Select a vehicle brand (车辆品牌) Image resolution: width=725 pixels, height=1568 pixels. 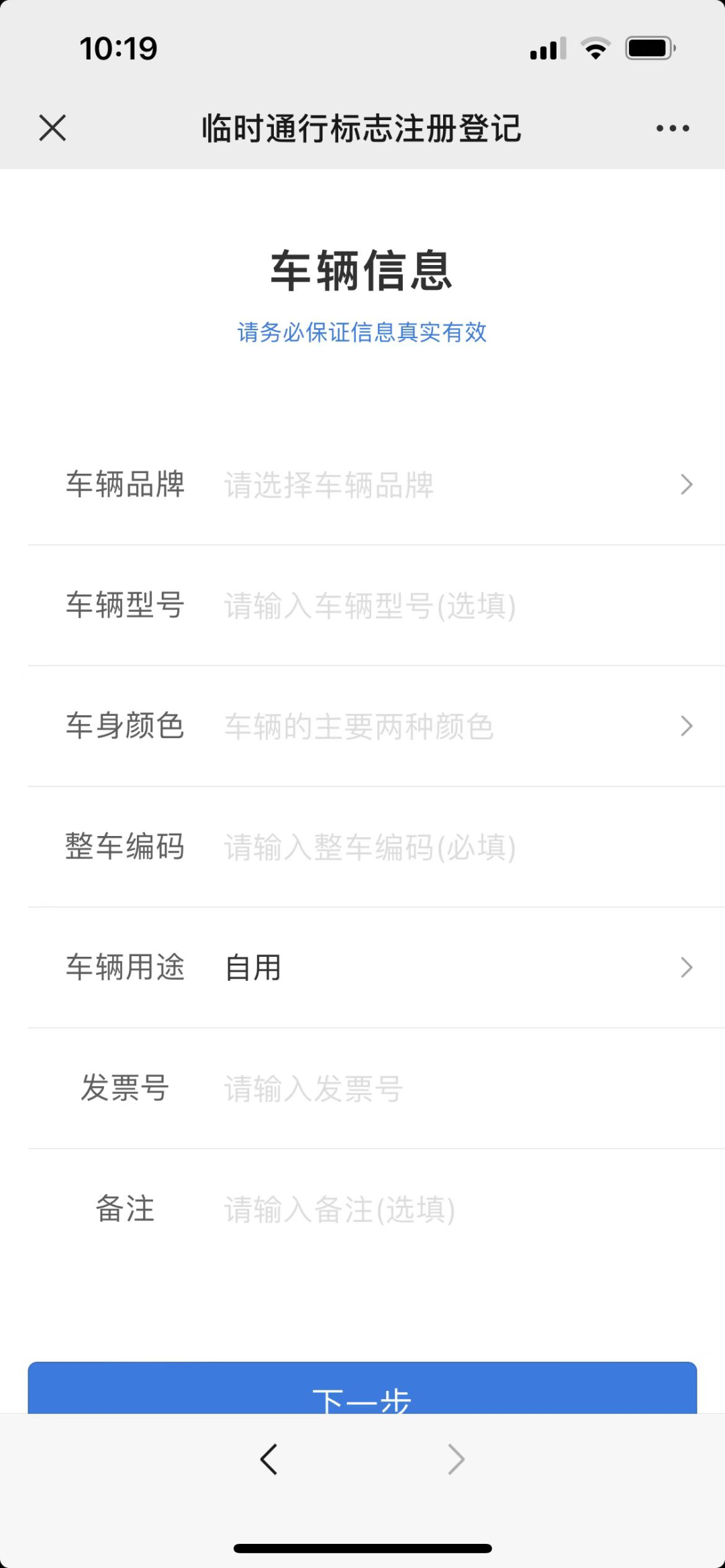pos(450,484)
